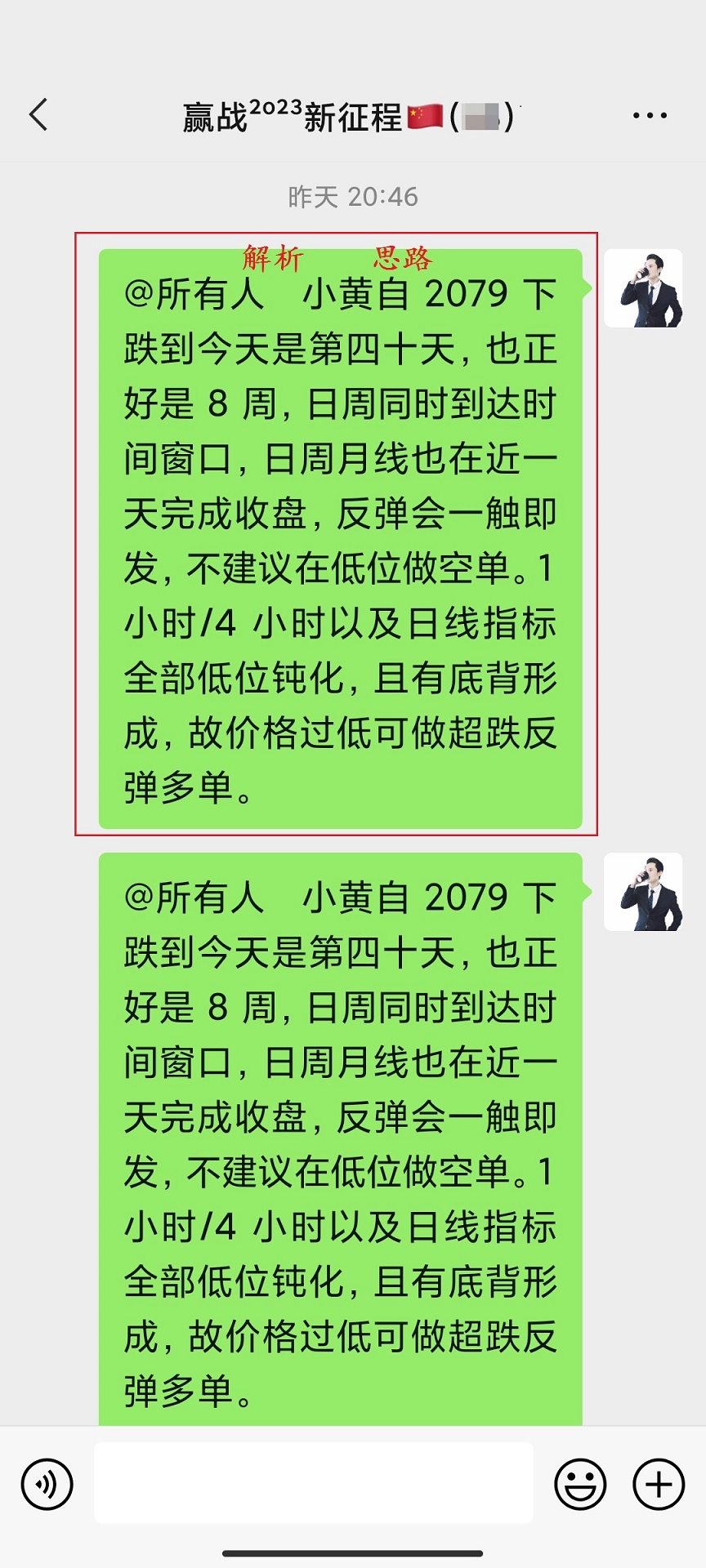Open the plus attachment menu
Image resolution: width=706 pixels, height=1568 pixels.
click(659, 1484)
